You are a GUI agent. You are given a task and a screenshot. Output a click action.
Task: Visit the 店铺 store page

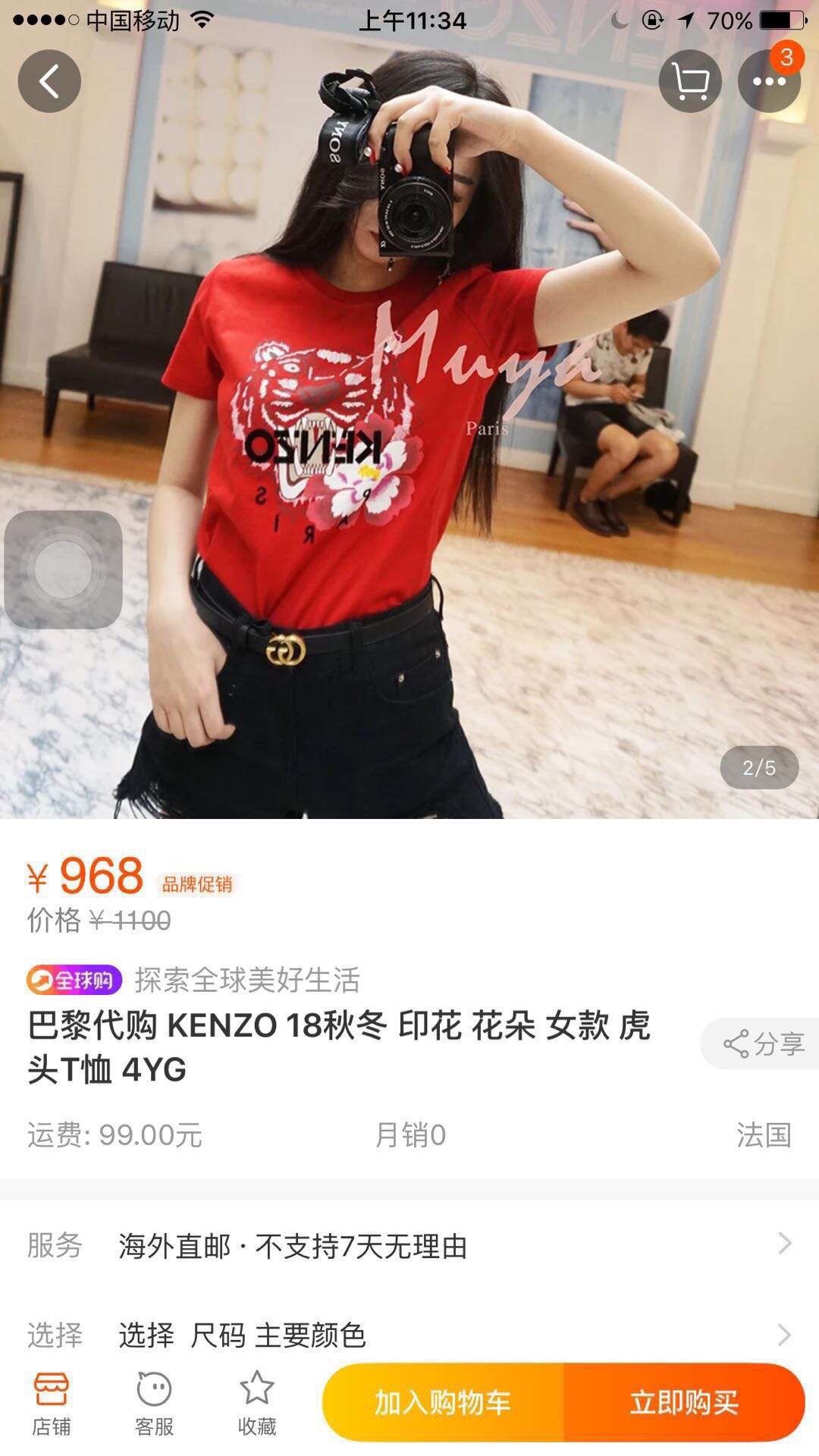(52, 1403)
